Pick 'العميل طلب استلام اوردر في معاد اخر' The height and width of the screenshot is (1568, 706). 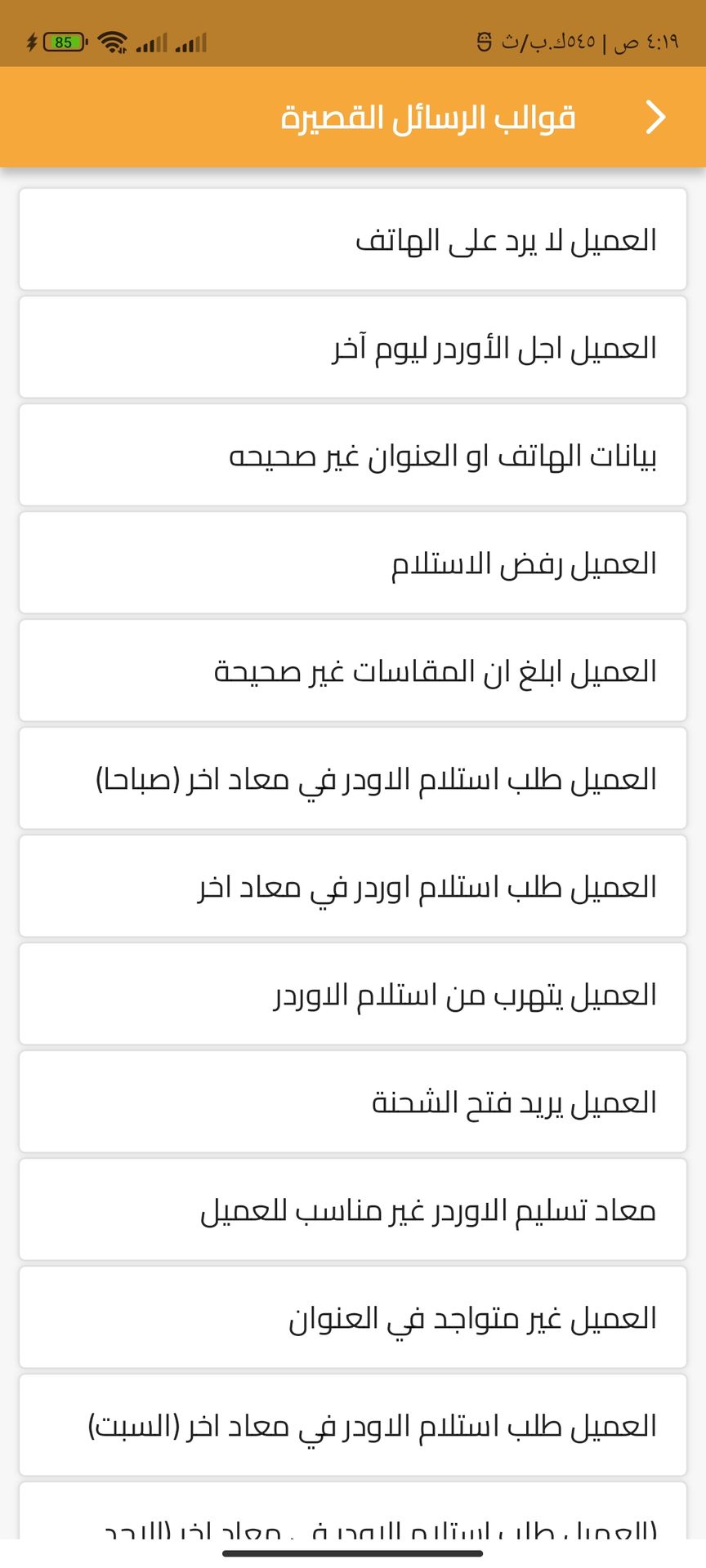pyautogui.click(x=353, y=887)
